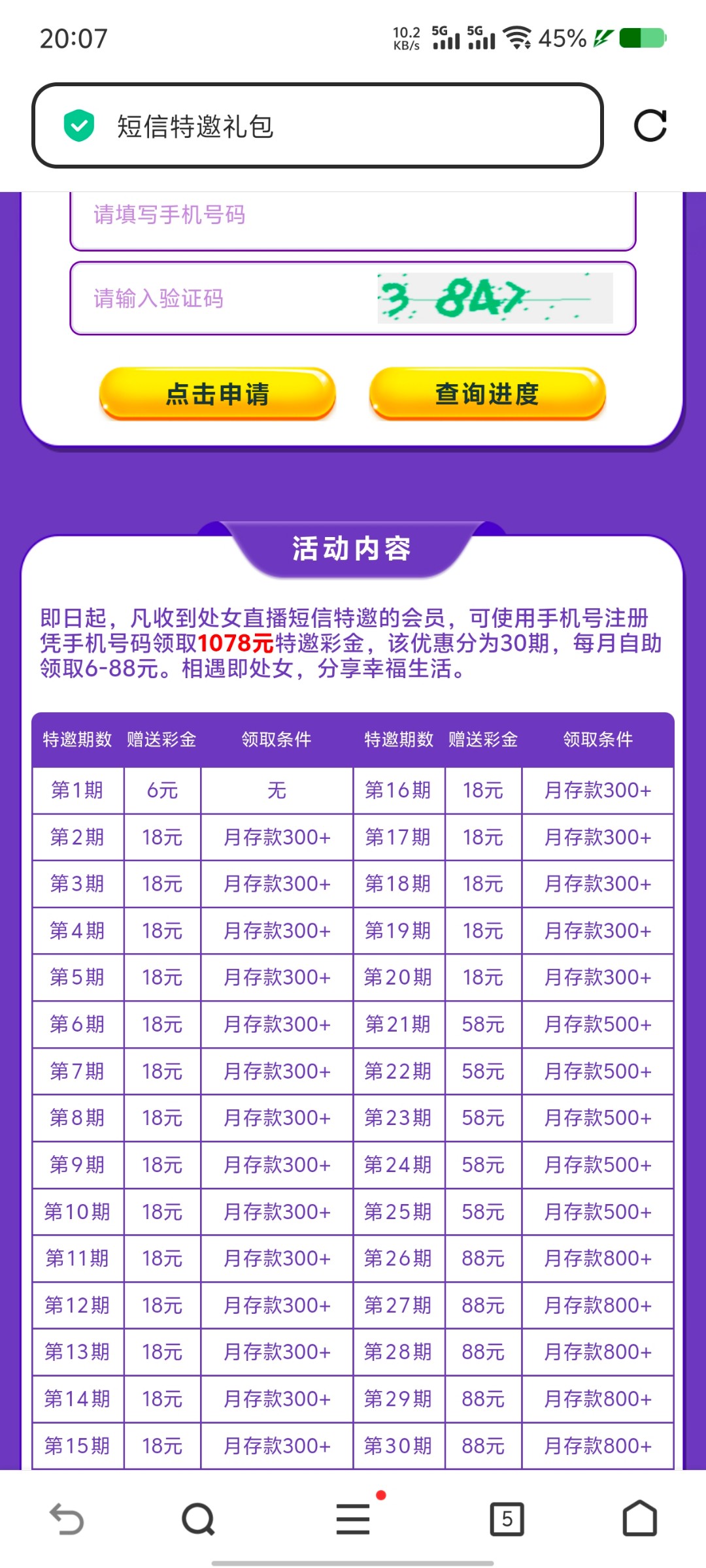Check status via the 查询进度 button
Viewport: 706px width, 1568px height.
tap(487, 393)
